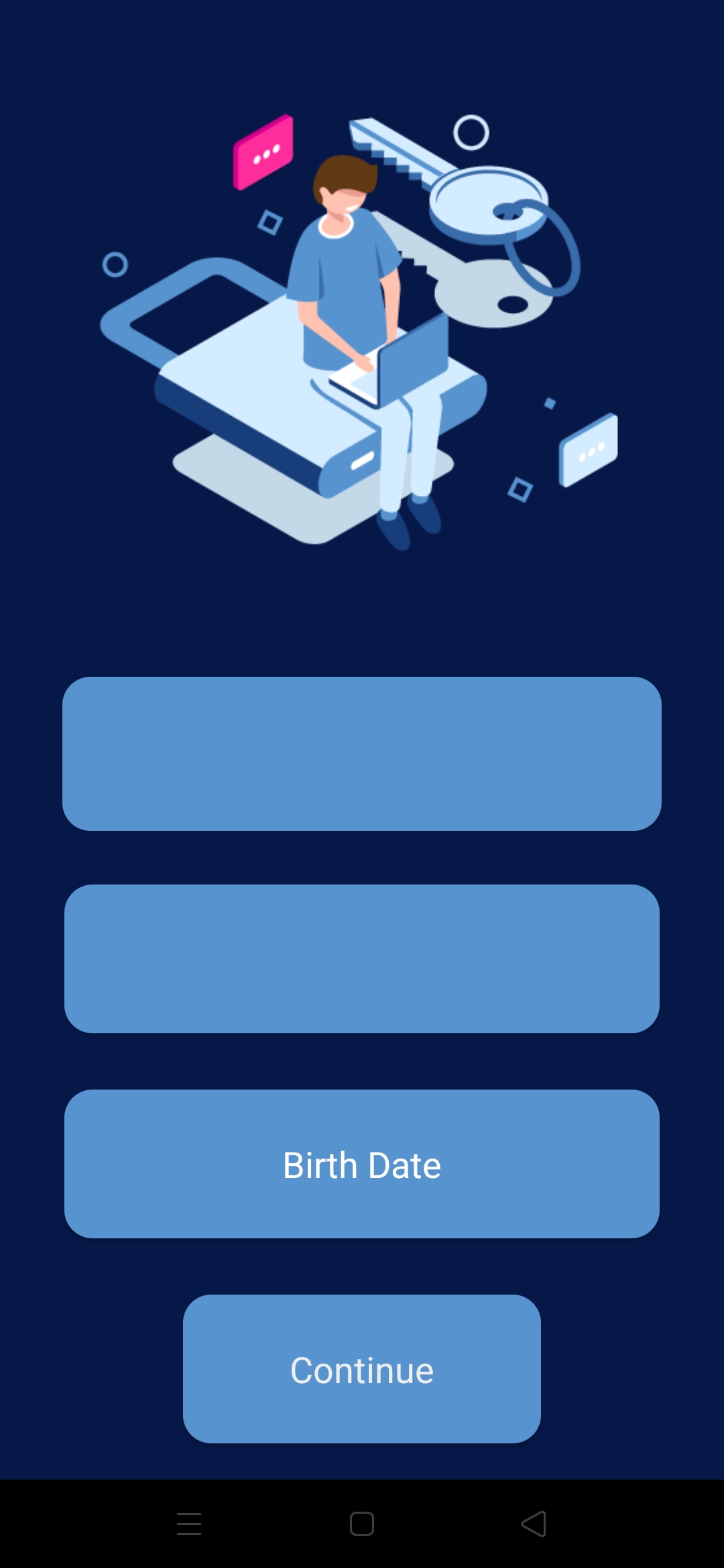Select the first blank field under the illustration

tap(362, 754)
